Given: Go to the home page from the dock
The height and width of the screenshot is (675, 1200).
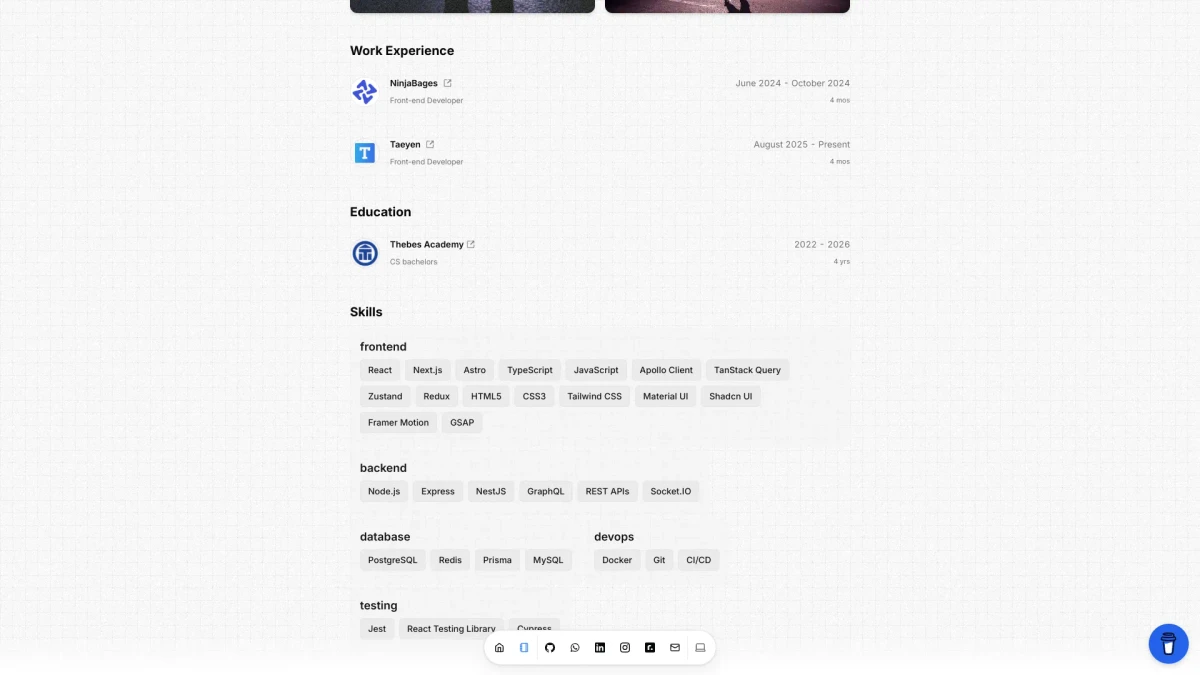Looking at the screenshot, I should coord(499,648).
